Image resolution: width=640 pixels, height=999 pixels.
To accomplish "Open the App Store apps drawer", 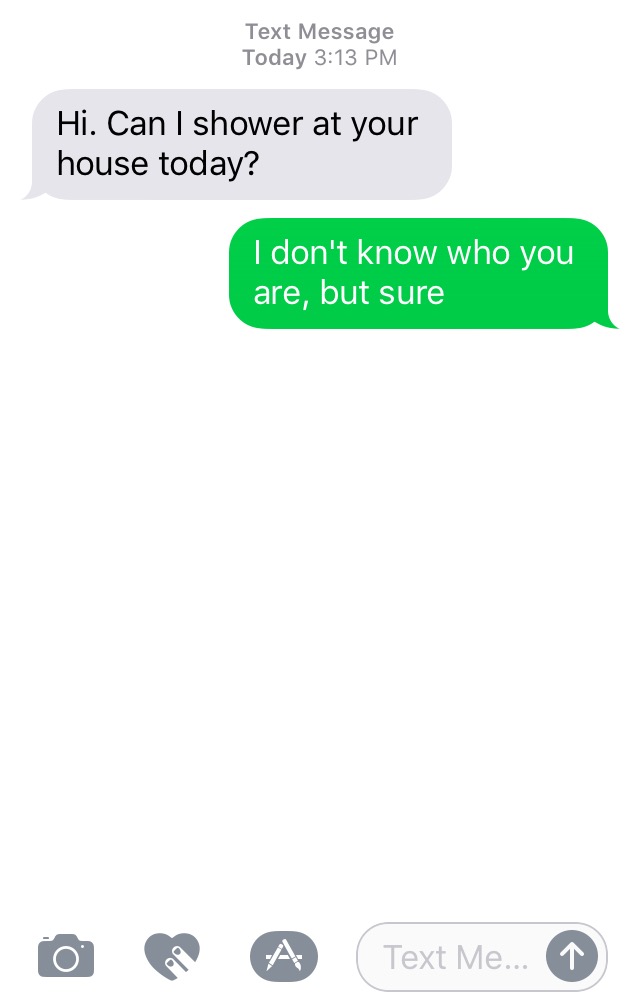I will 283,956.
